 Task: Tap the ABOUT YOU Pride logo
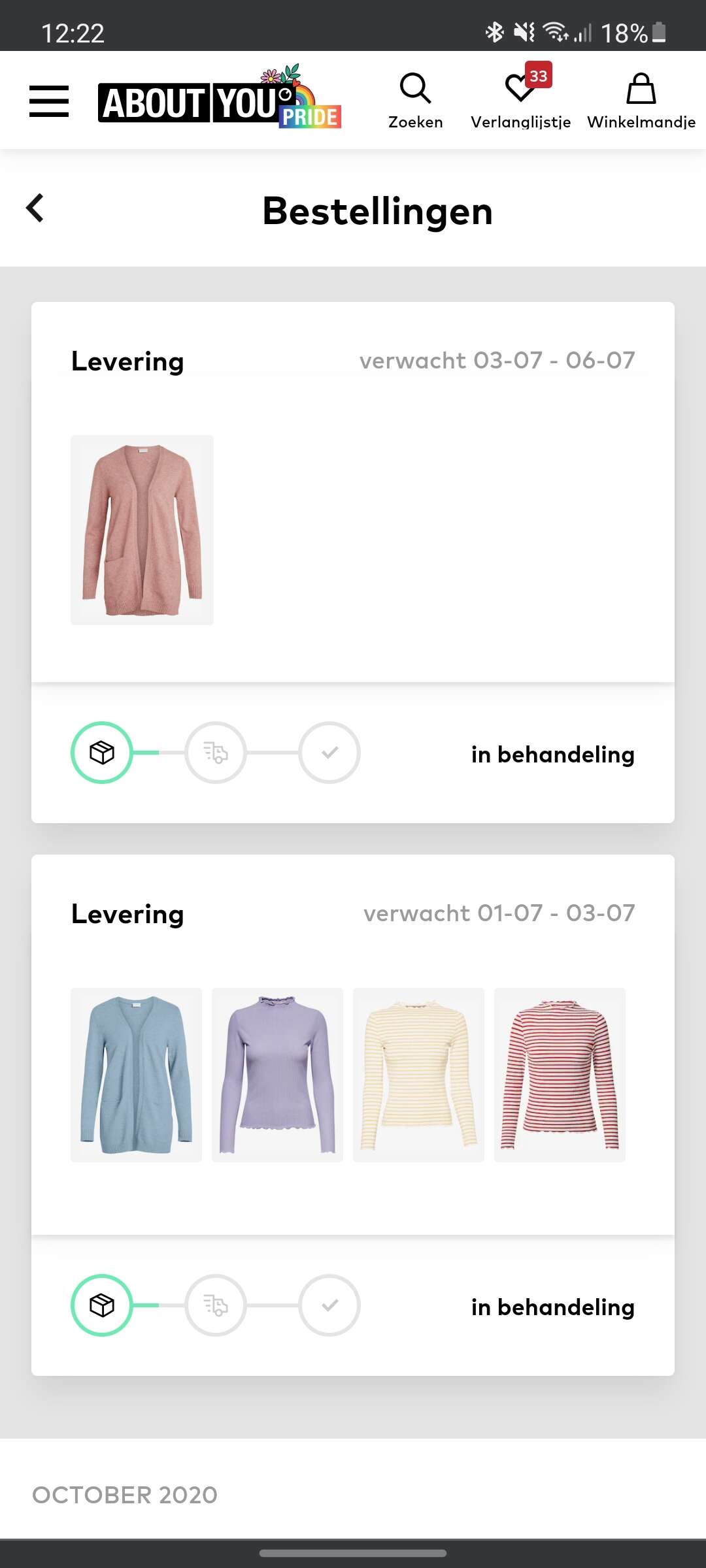219,97
